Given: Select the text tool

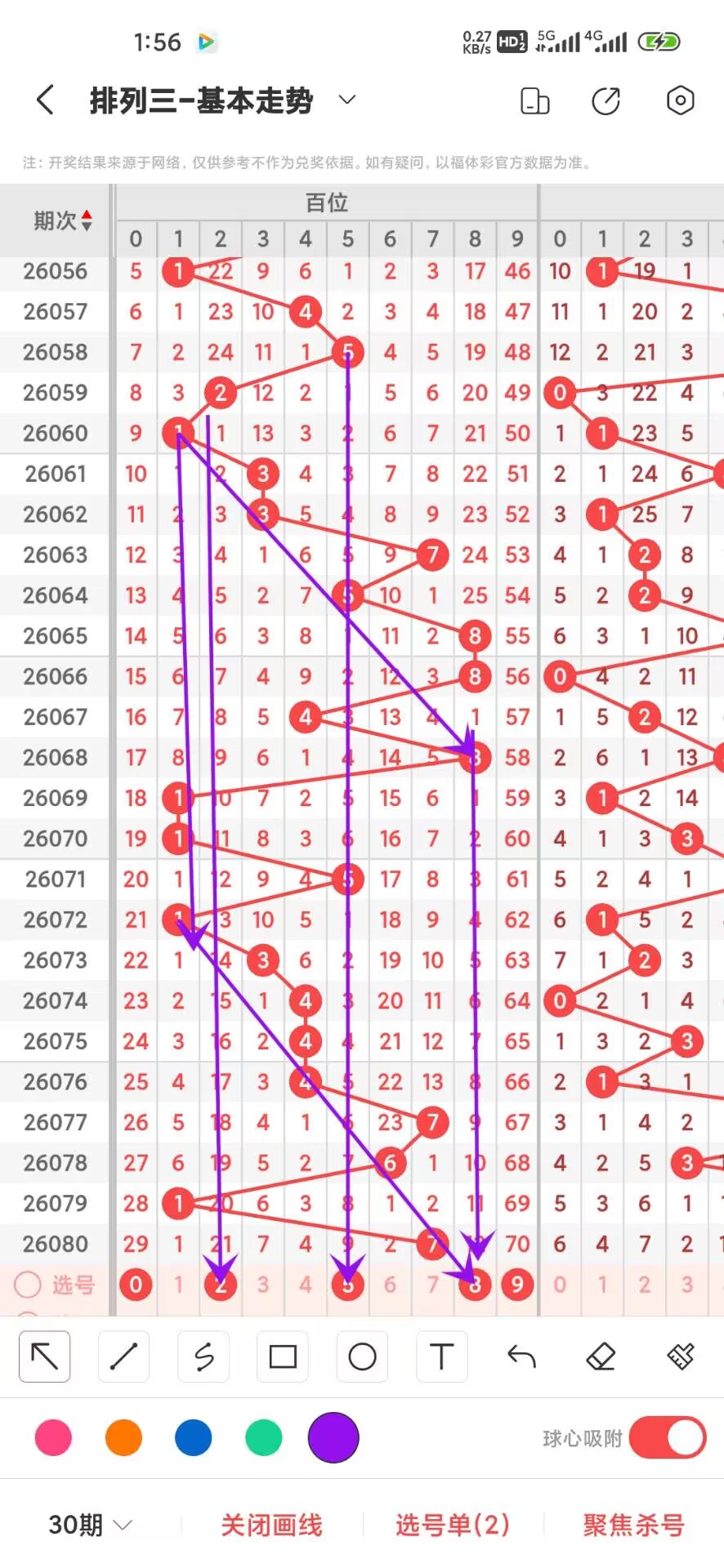Looking at the screenshot, I should click(x=441, y=1356).
